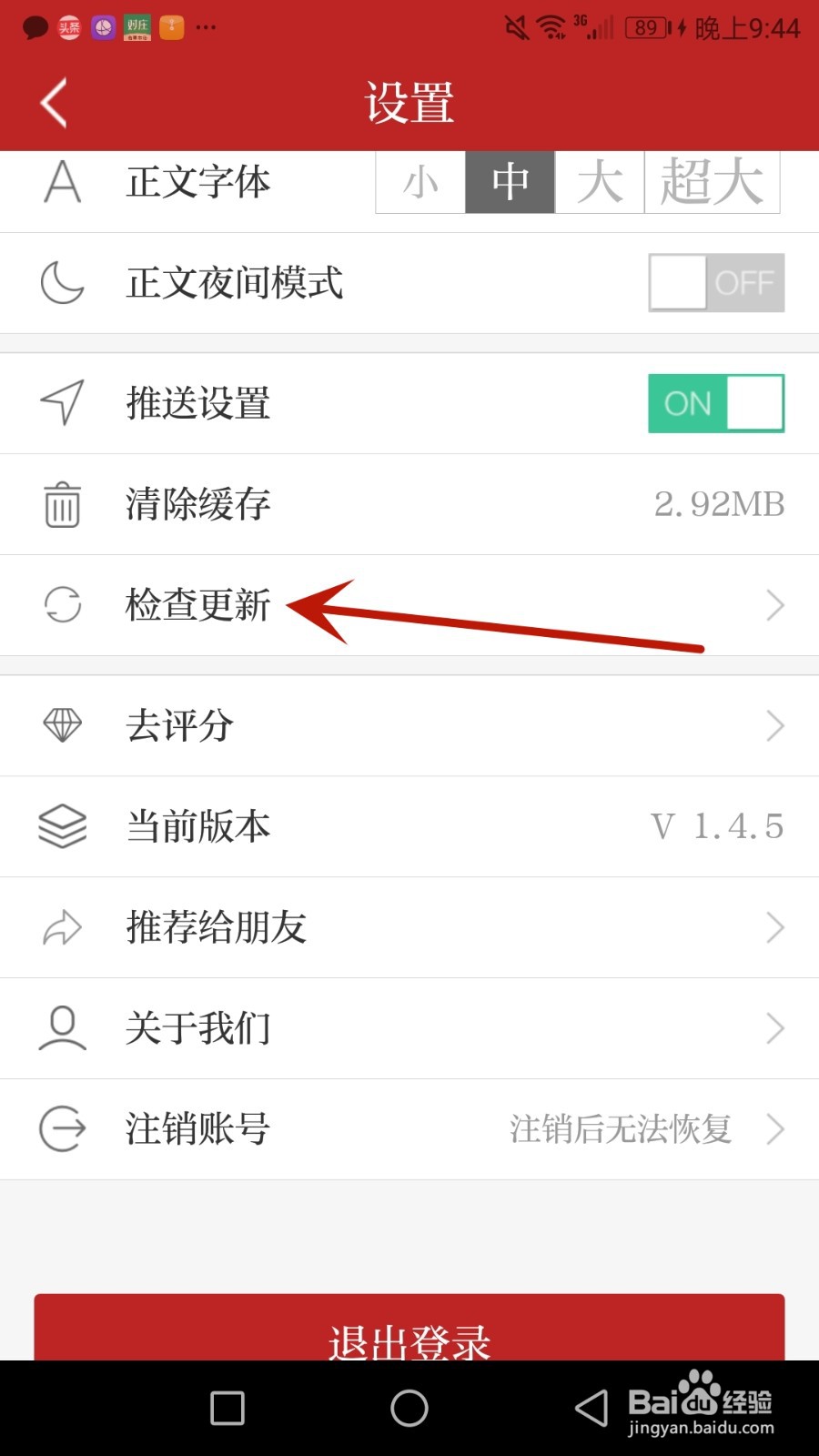
Task: Turn off the 推送设置 switch
Action: tap(715, 403)
